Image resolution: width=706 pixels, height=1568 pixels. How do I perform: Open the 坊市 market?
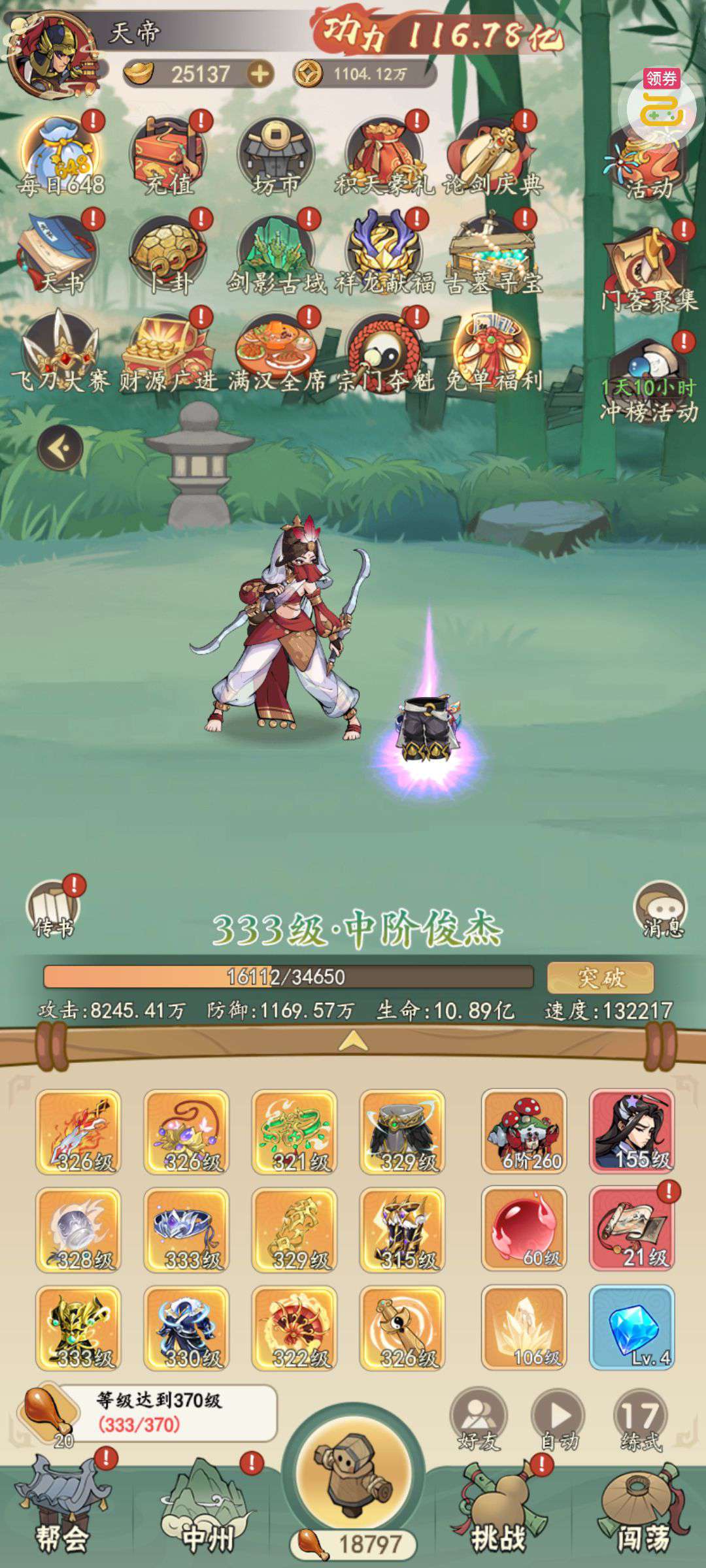(x=277, y=157)
